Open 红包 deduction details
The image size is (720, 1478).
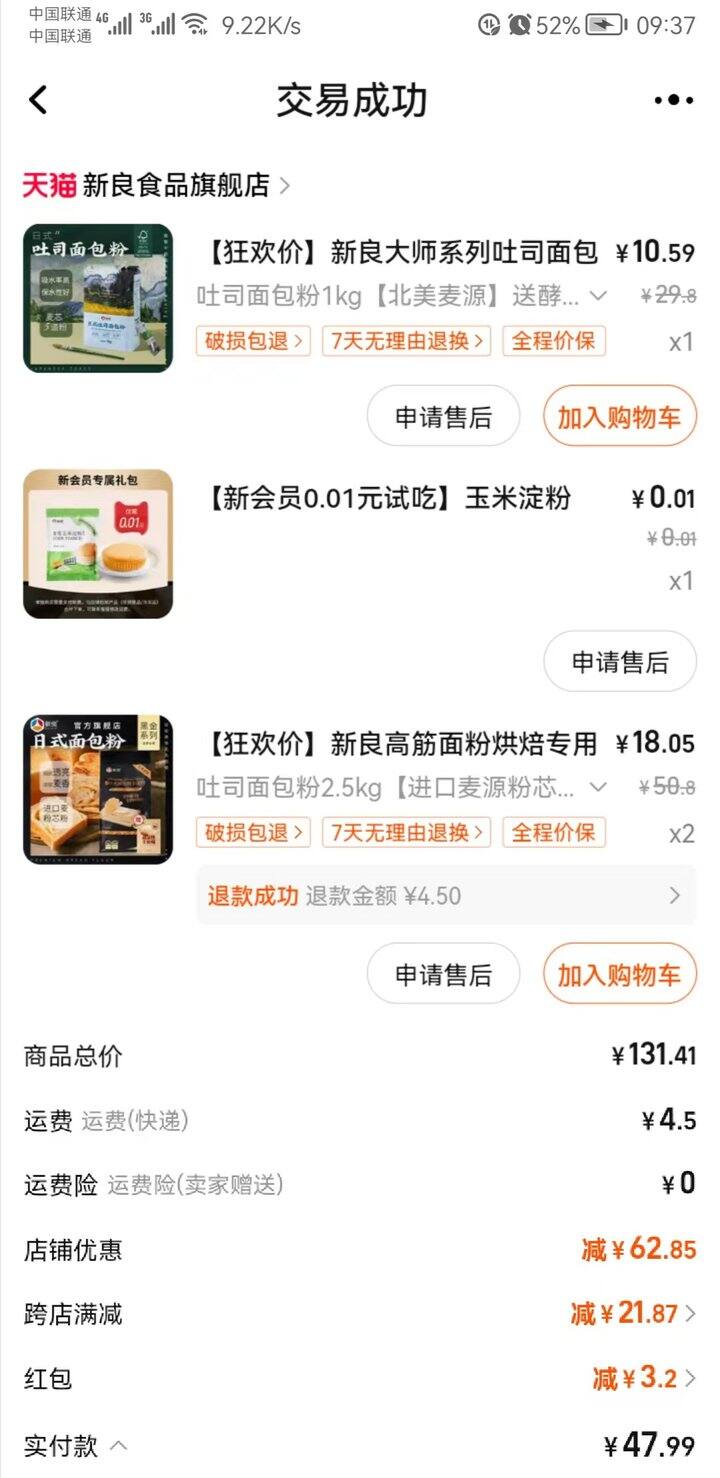[360, 1379]
